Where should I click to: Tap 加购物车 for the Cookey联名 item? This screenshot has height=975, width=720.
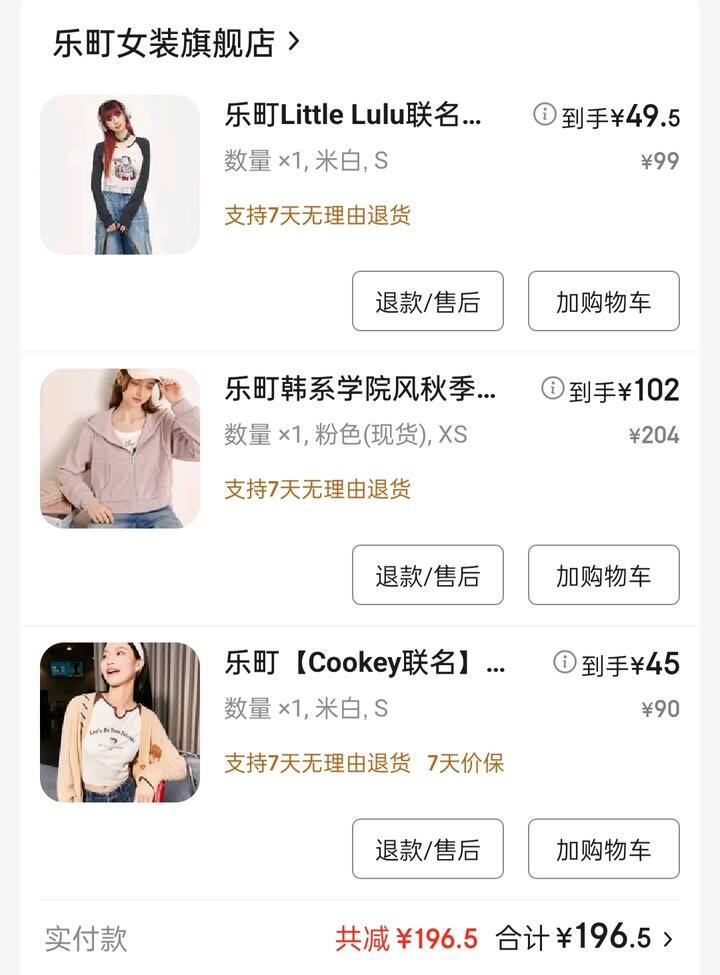604,850
